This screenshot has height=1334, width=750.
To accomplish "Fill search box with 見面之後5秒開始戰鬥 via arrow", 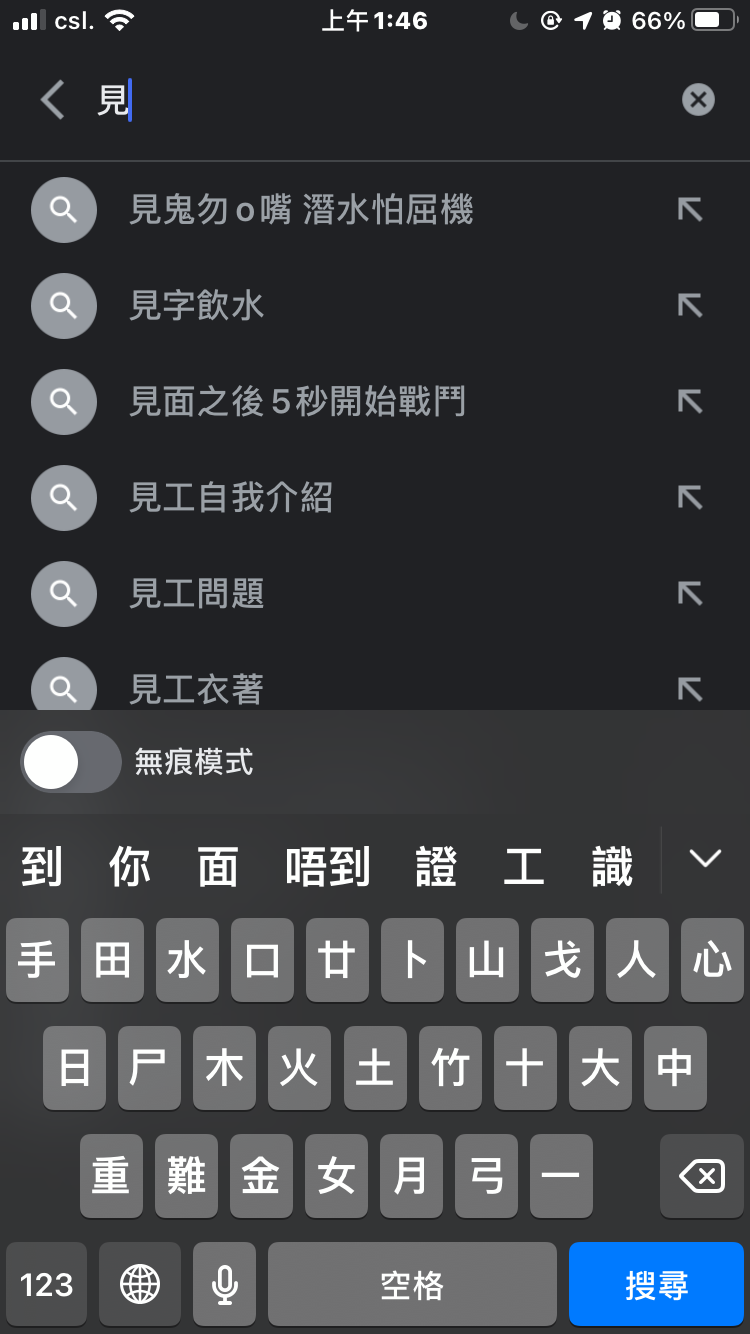I will [690, 402].
